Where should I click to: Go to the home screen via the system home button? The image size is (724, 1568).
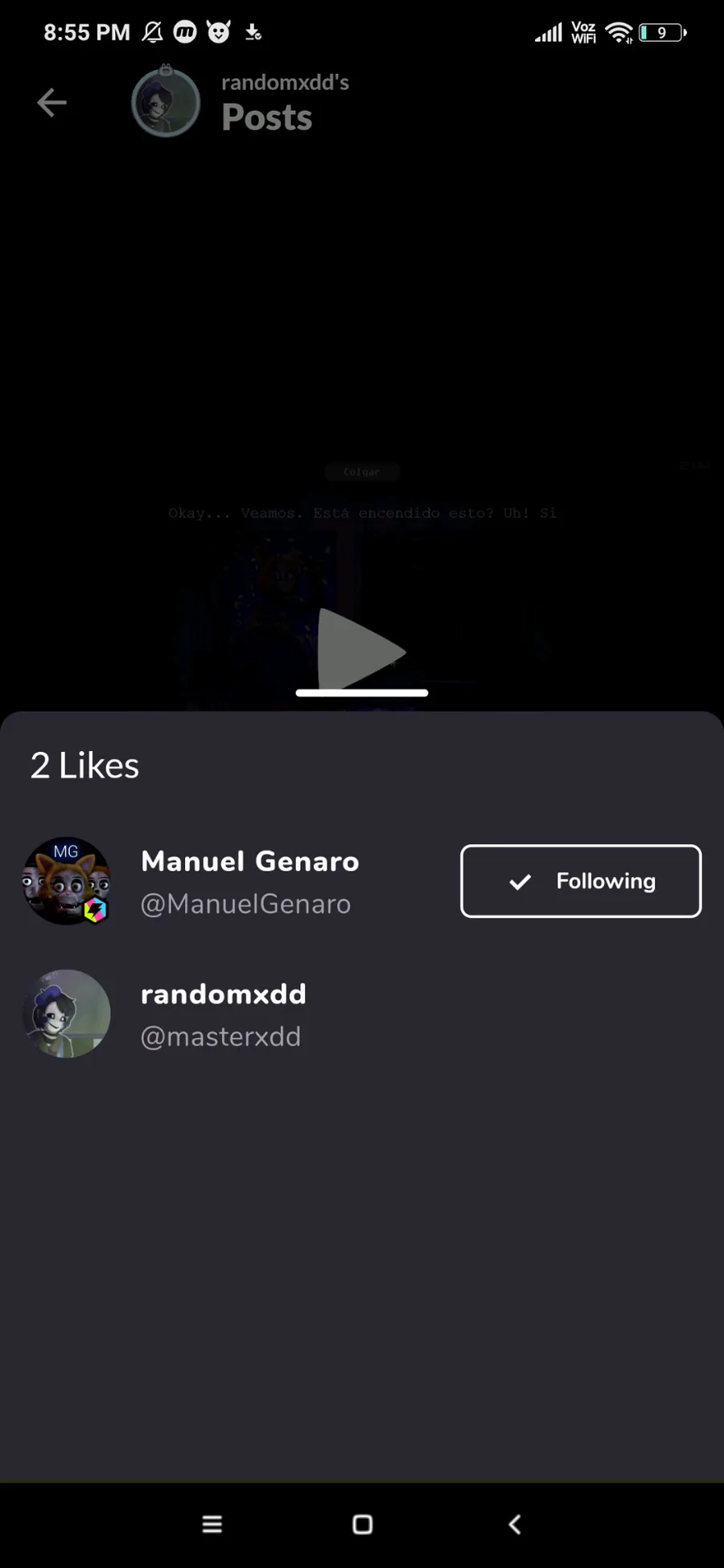pyautogui.click(x=363, y=1525)
